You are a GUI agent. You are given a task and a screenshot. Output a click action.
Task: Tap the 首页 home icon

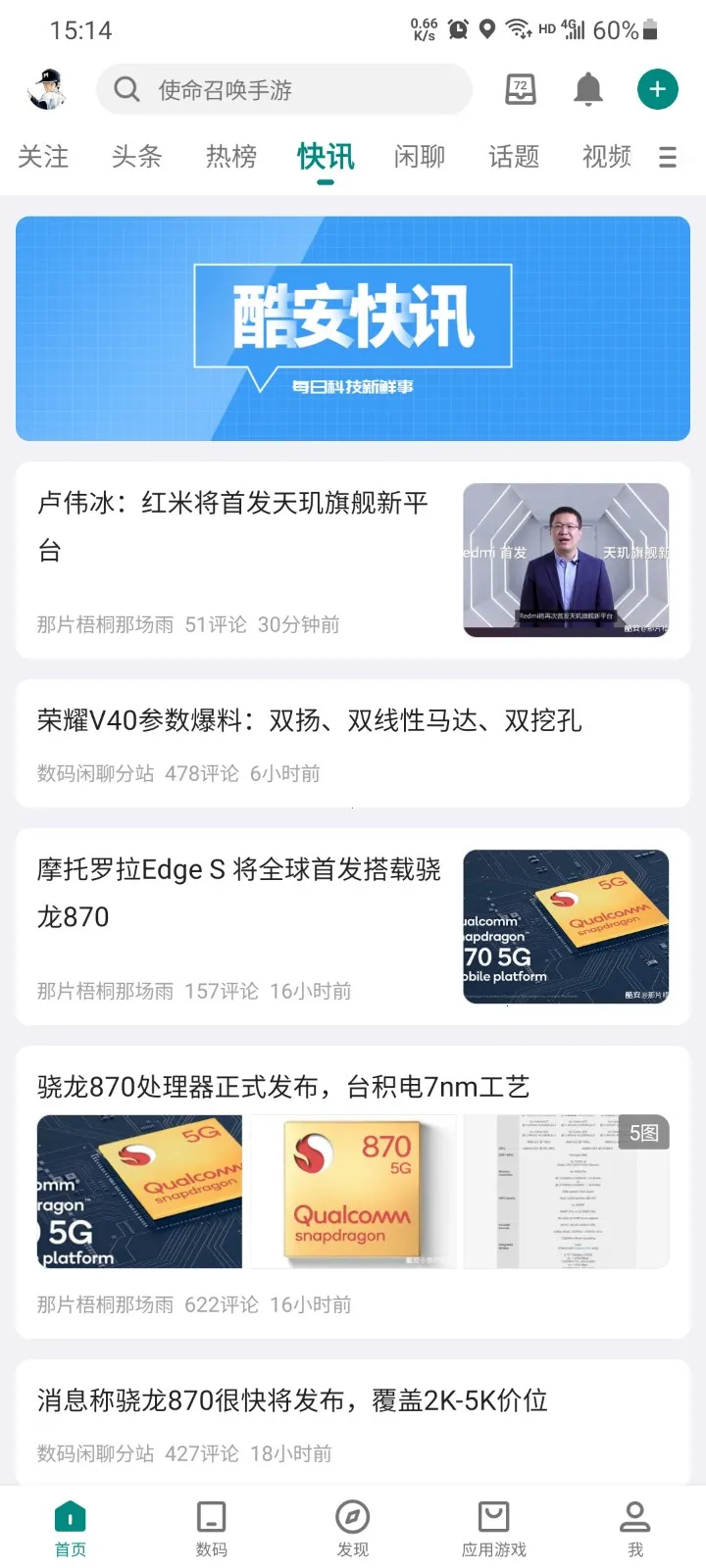tap(70, 1524)
